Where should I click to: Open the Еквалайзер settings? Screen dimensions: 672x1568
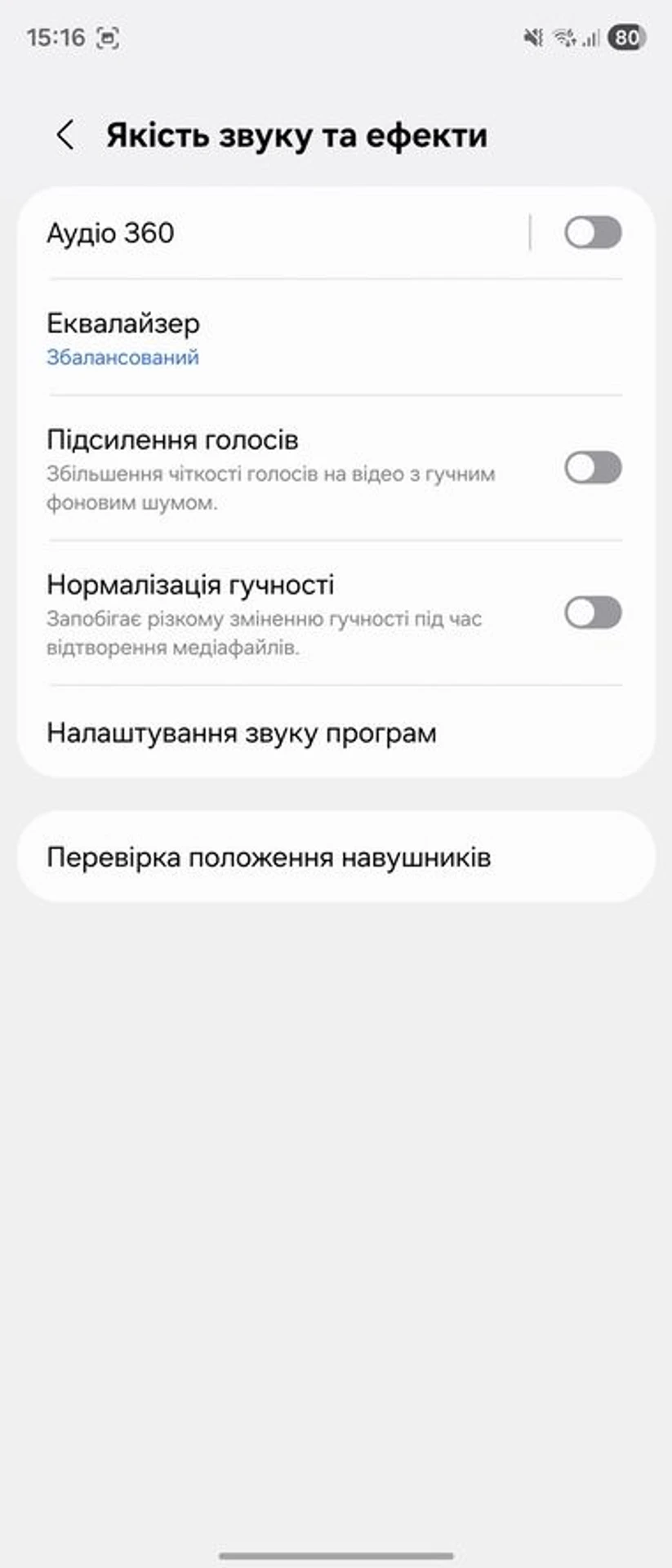point(245,338)
